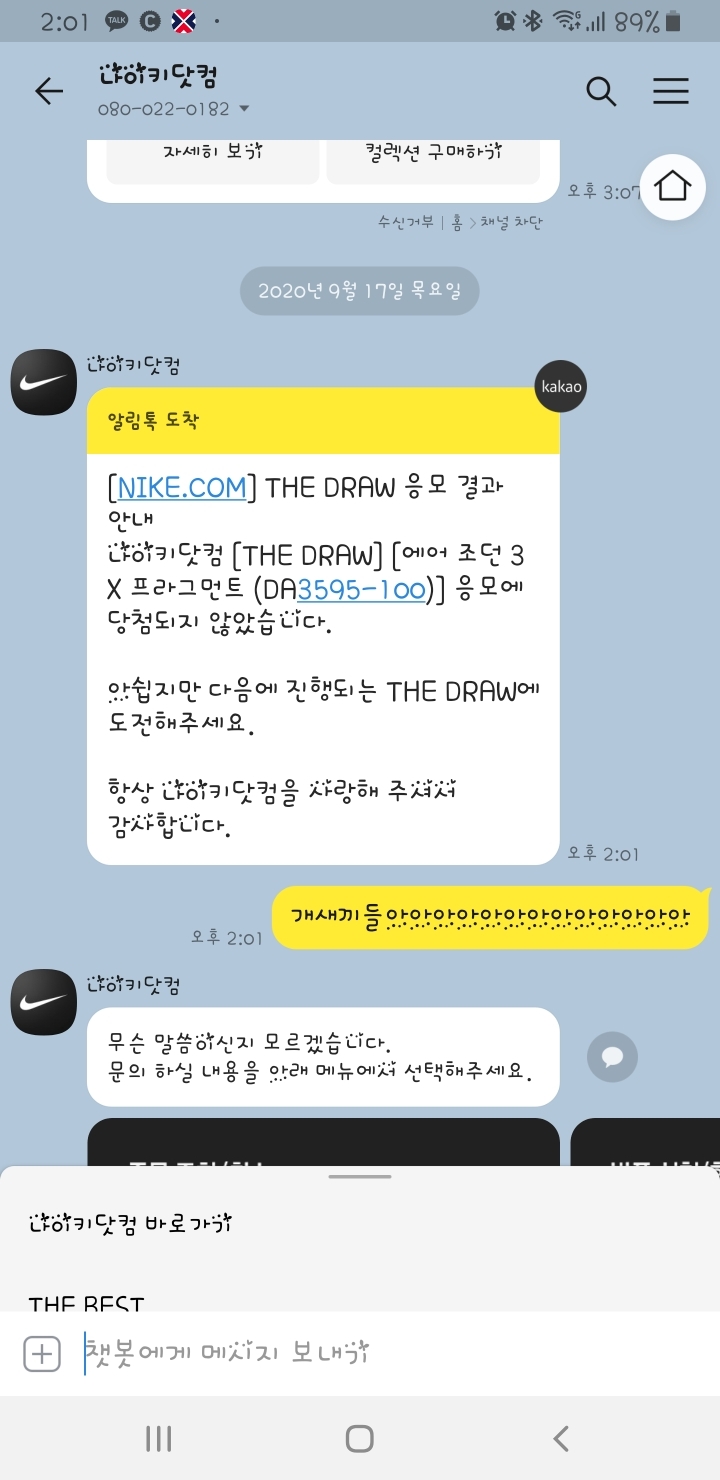The image size is (720, 1480).
Task: Tap the search icon in the header
Action: 601,91
